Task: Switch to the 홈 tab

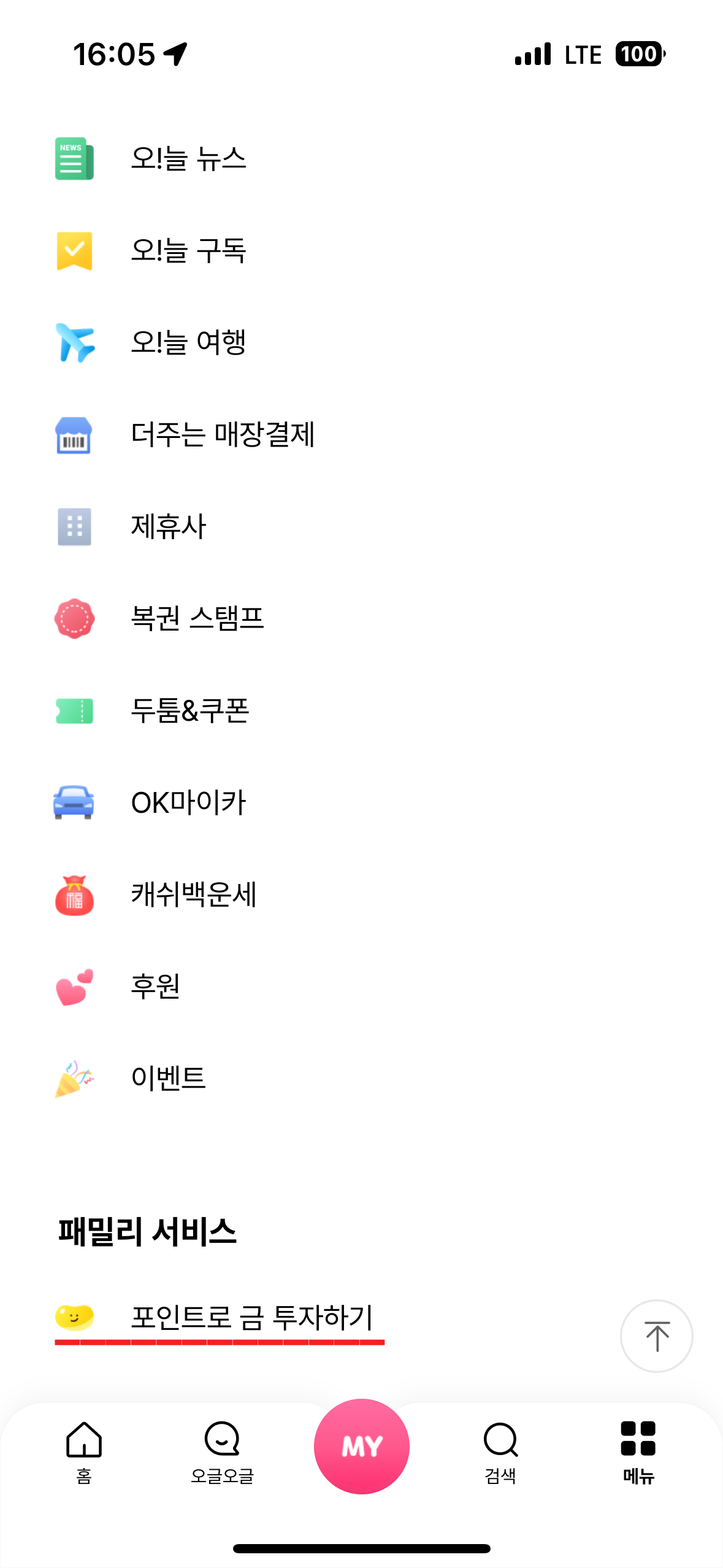Action: pos(84,1451)
